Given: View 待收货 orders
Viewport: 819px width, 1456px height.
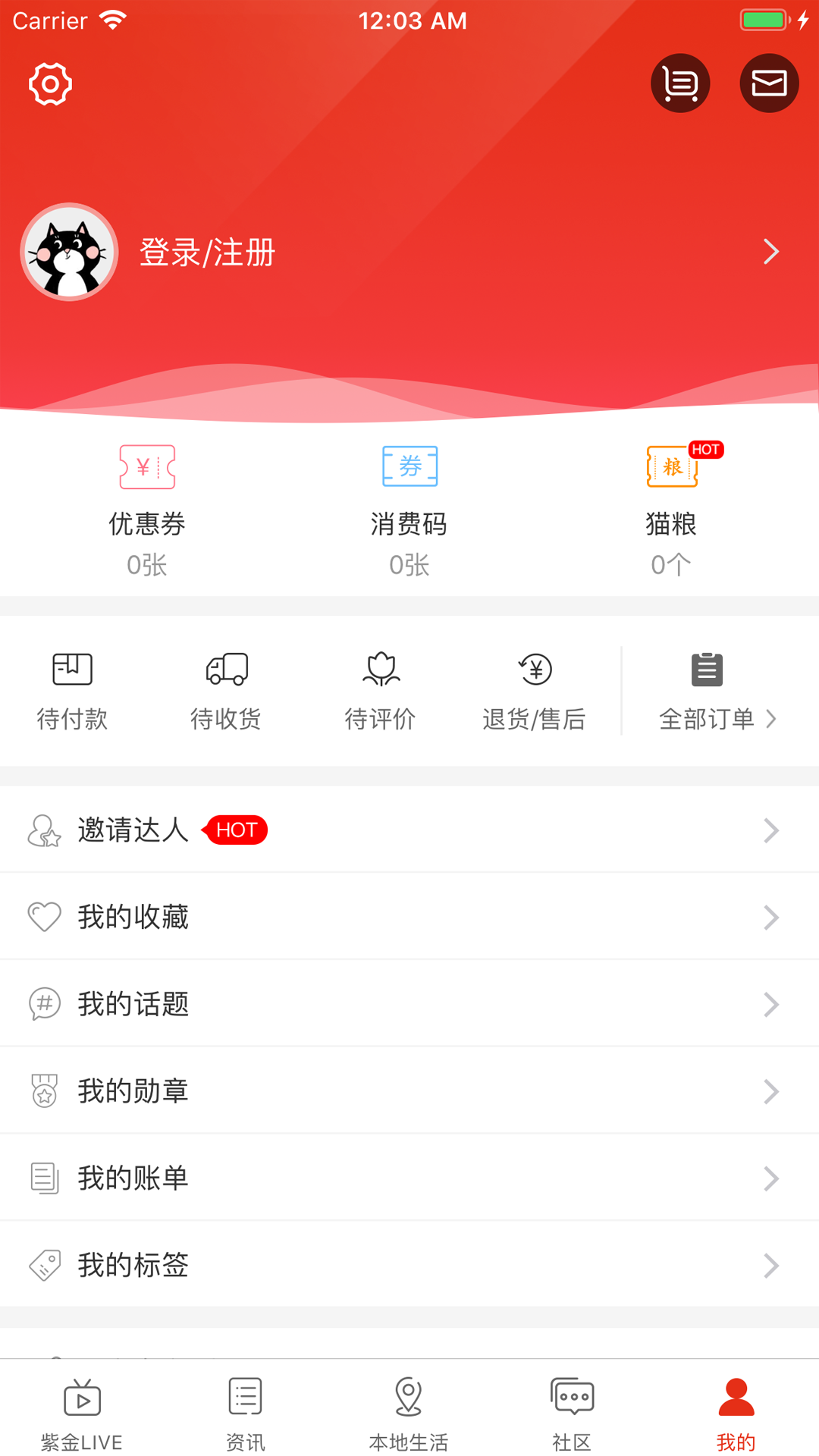Looking at the screenshot, I should pyautogui.click(x=226, y=692).
